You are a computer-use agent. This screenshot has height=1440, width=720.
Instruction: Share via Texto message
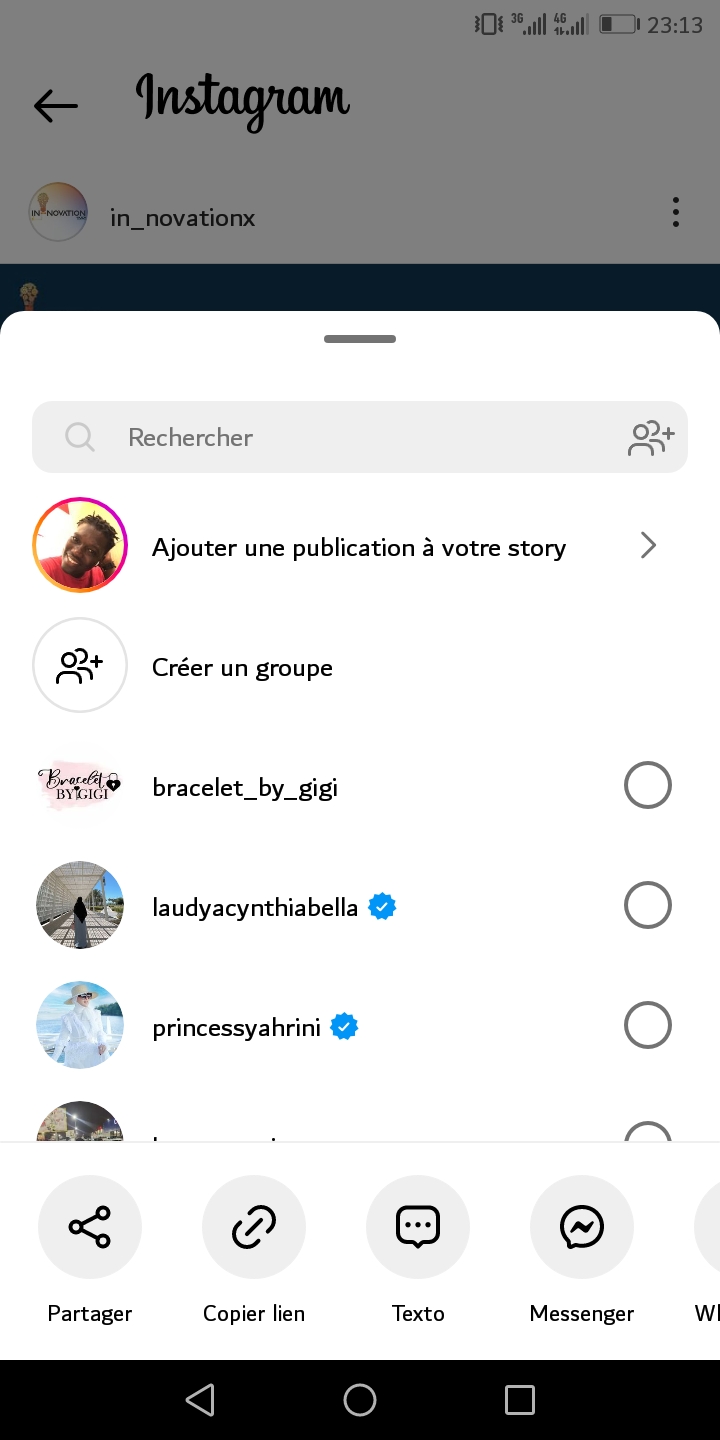[418, 1227]
